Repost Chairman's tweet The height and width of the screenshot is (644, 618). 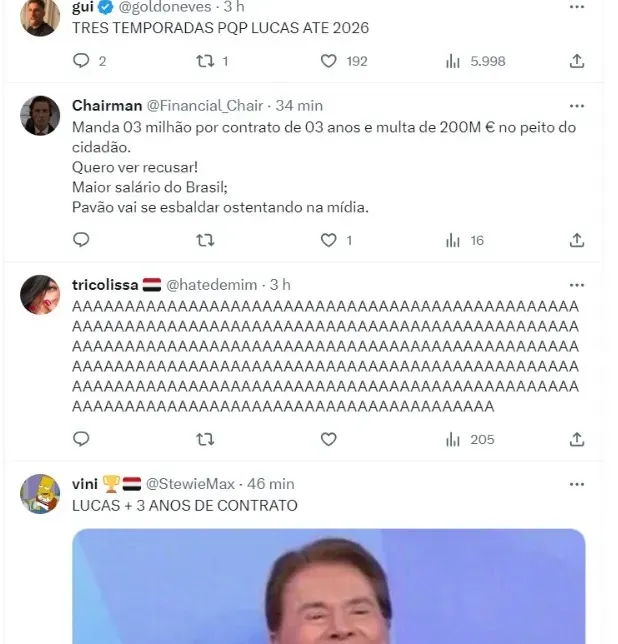pos(205,240)
